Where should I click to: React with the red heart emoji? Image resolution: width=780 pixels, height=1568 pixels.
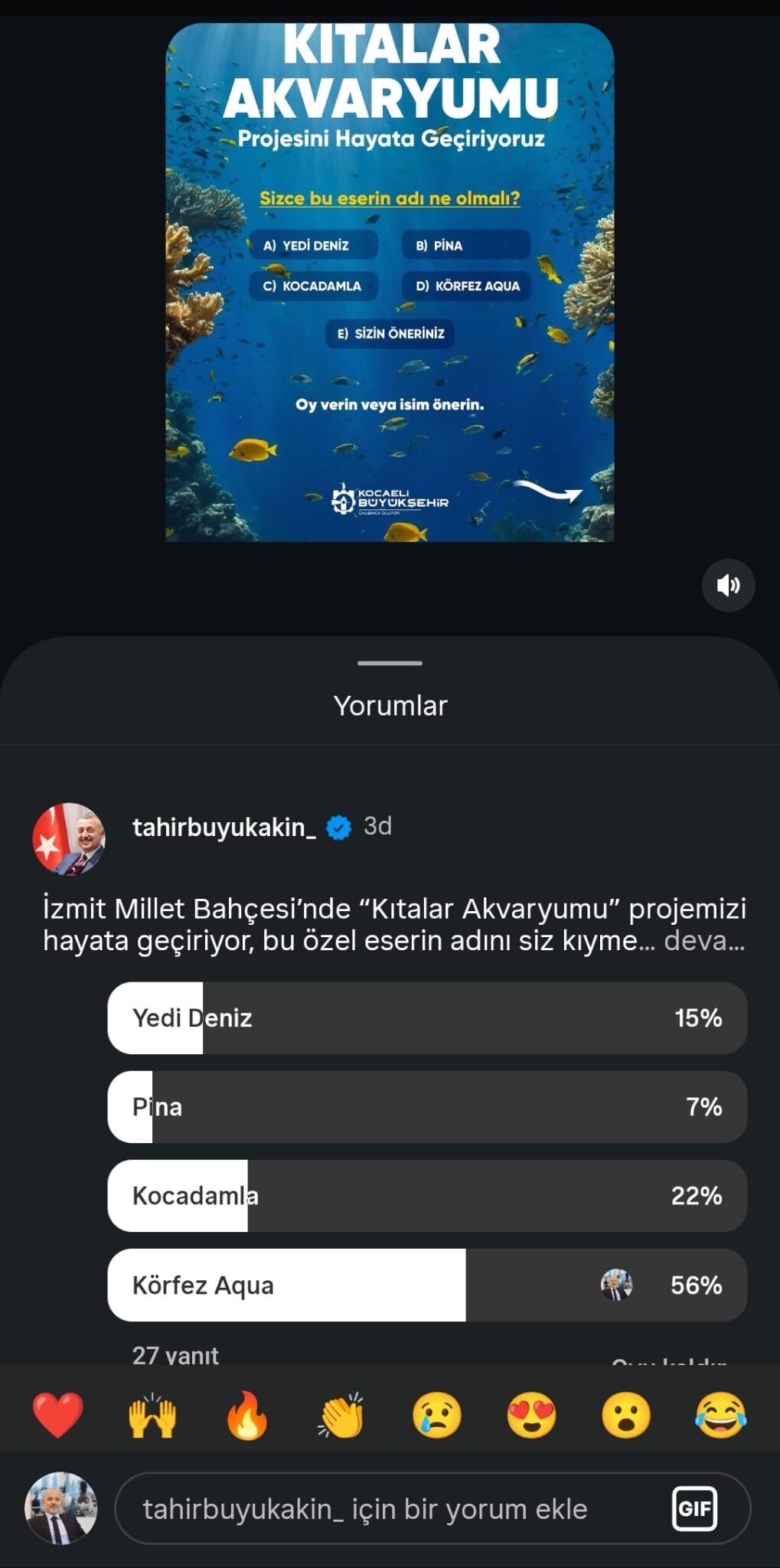[x=57, y=1415]
